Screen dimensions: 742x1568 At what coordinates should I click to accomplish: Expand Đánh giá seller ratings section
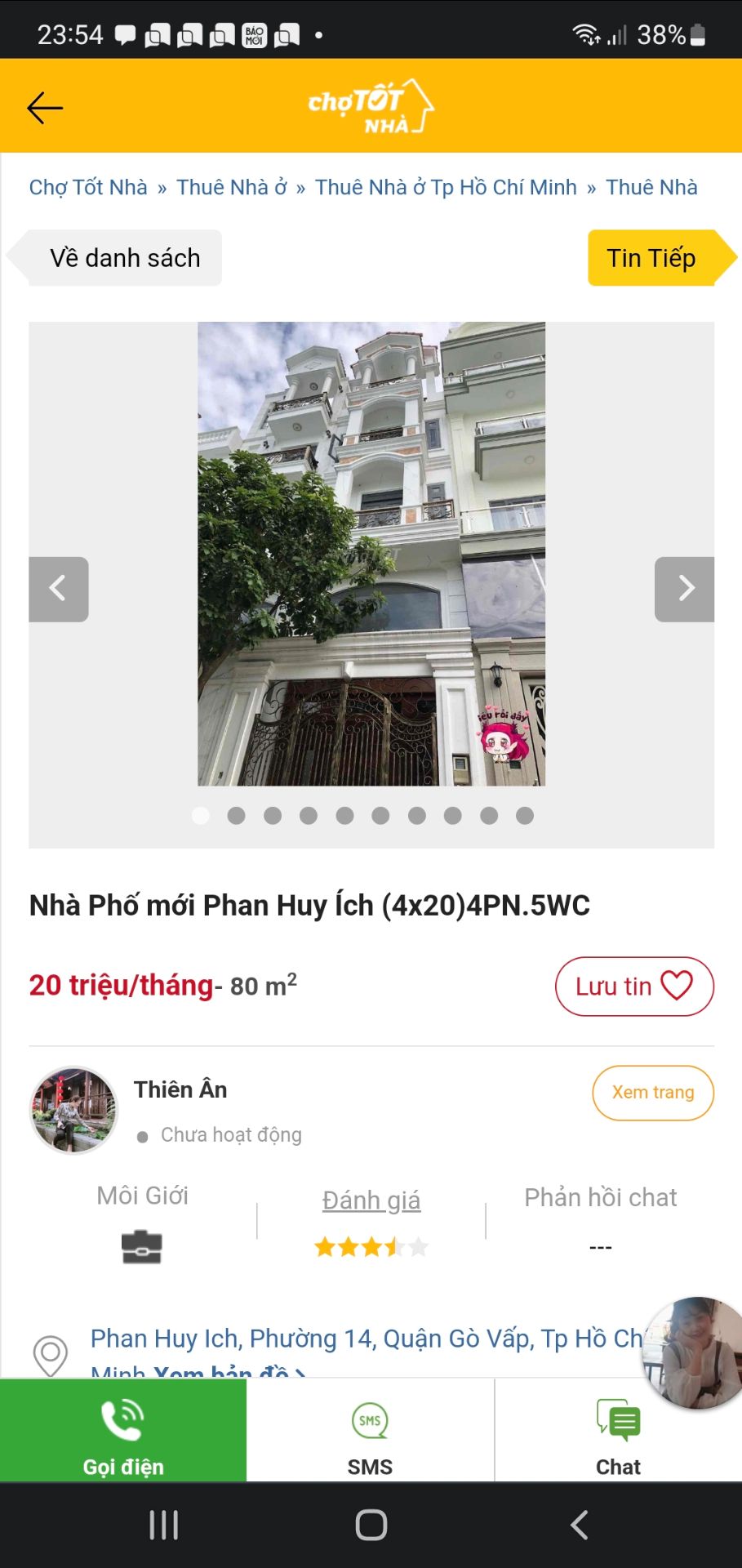(x=371, y=1200)
